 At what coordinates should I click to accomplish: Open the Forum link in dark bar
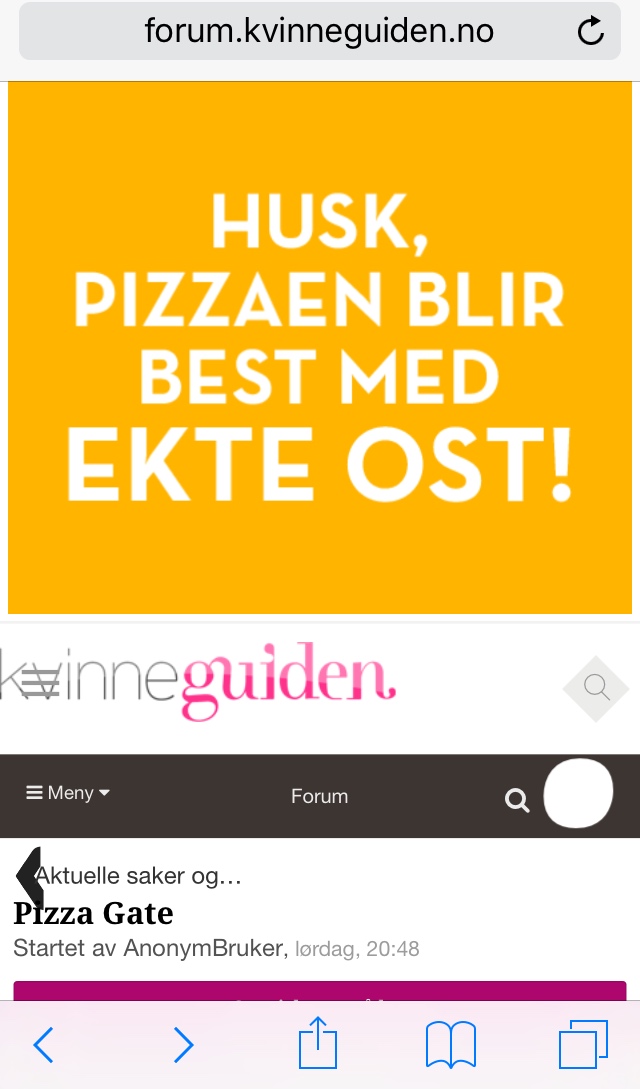319,796
